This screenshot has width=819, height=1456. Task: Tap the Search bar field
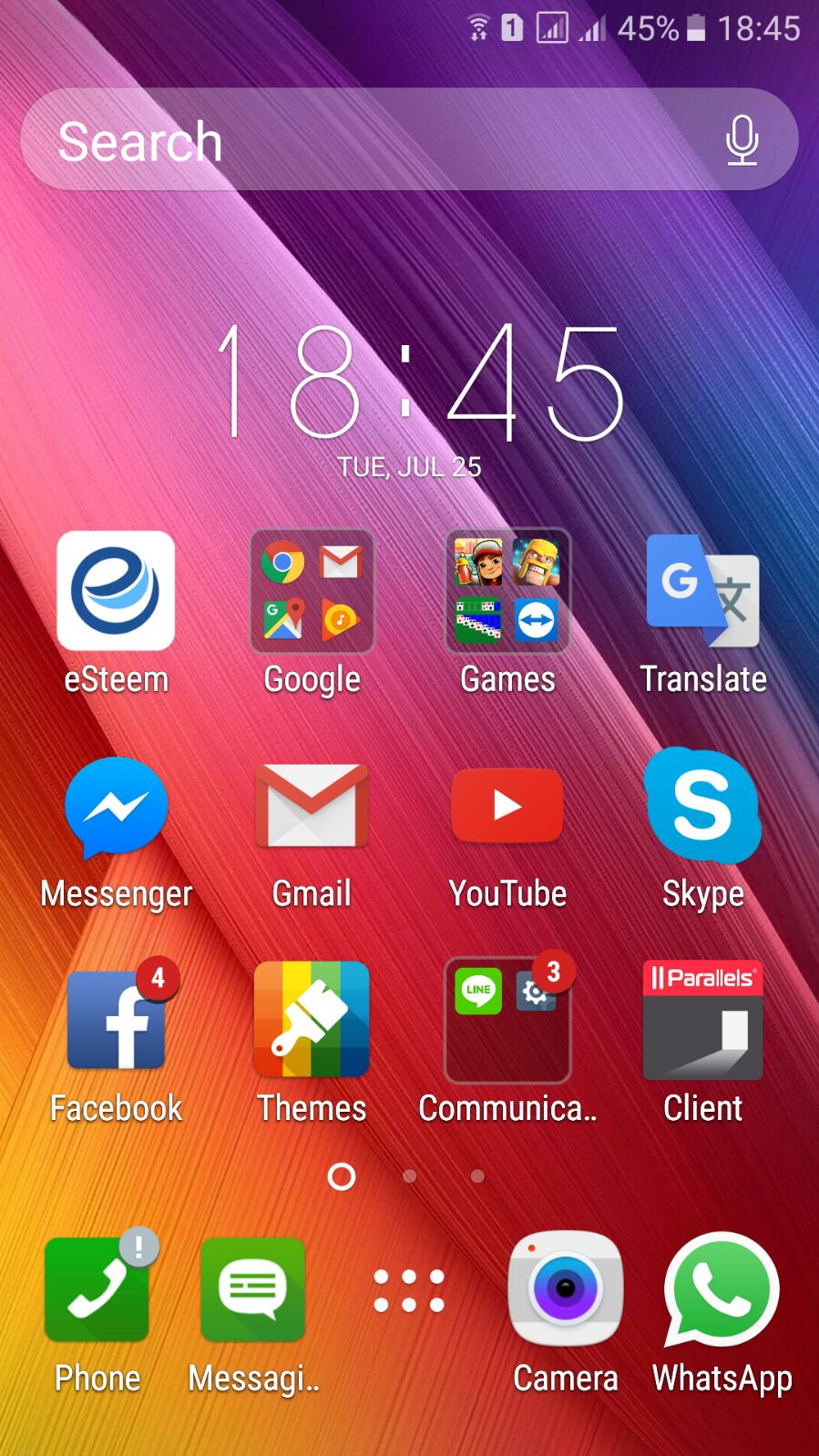coord(364,140)
